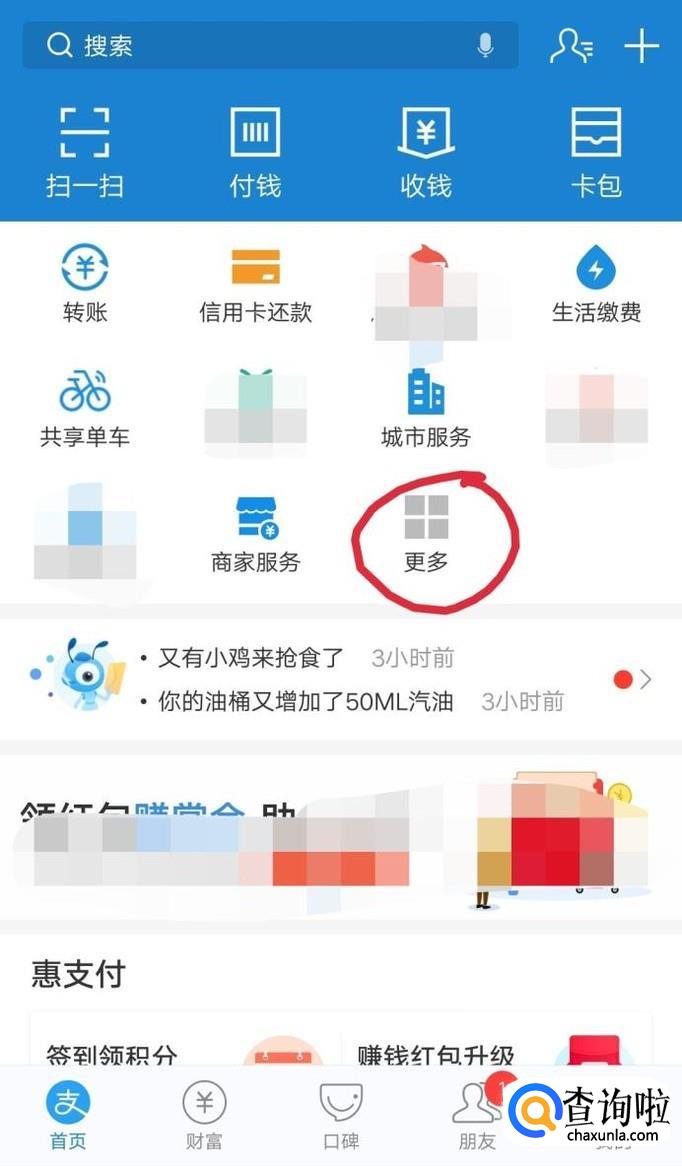
Task: Open 扫一扫 to scan a code
Action: point(85,152)
